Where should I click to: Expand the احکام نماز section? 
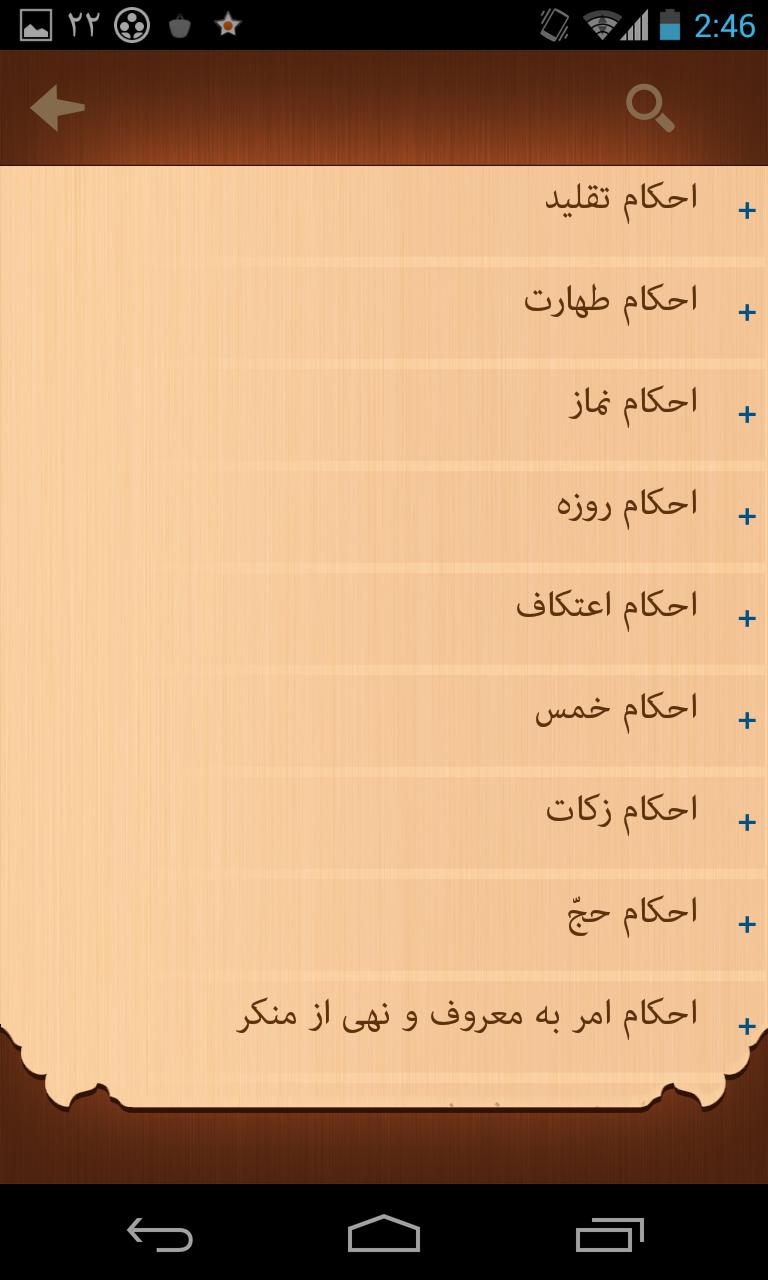click(x=746, y=414)
